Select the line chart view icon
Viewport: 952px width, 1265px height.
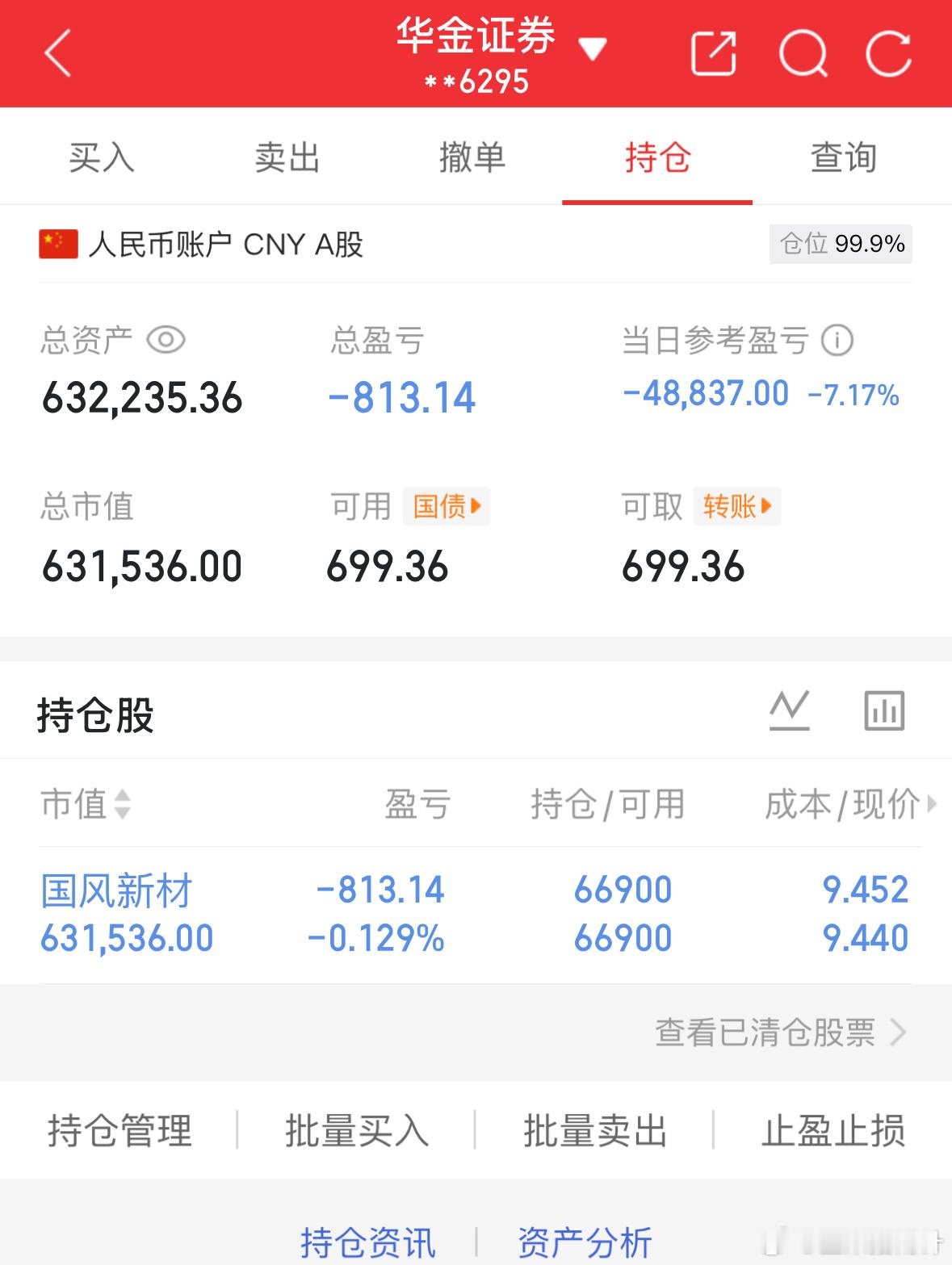coord(791,711)
